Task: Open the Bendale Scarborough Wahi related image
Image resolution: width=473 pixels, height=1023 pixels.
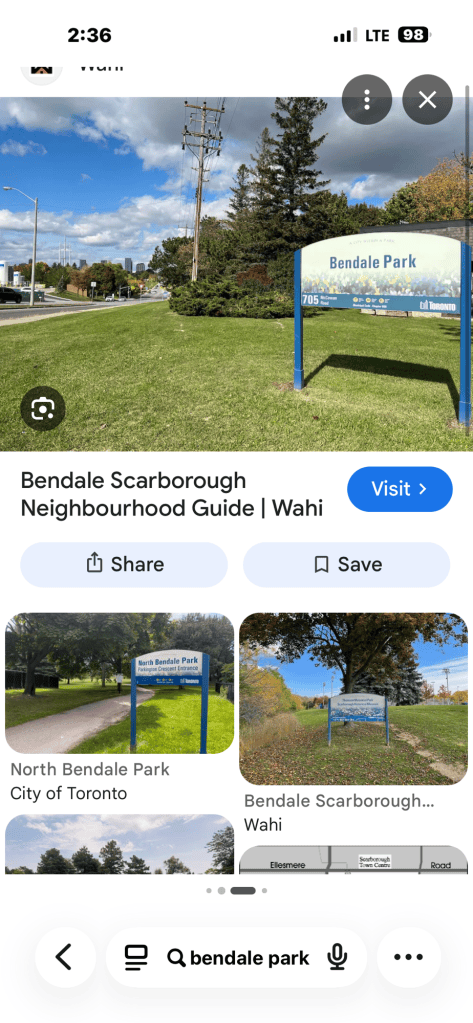Action: (353, 699)
